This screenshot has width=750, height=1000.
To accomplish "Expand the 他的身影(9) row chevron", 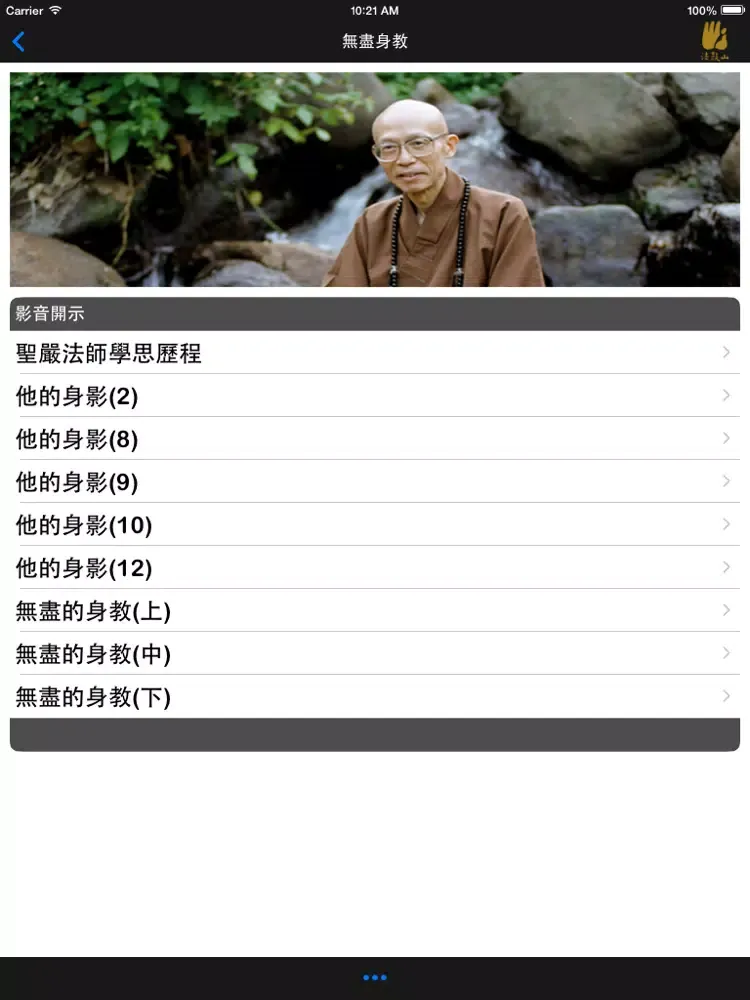I will click(x=725, y=481).
